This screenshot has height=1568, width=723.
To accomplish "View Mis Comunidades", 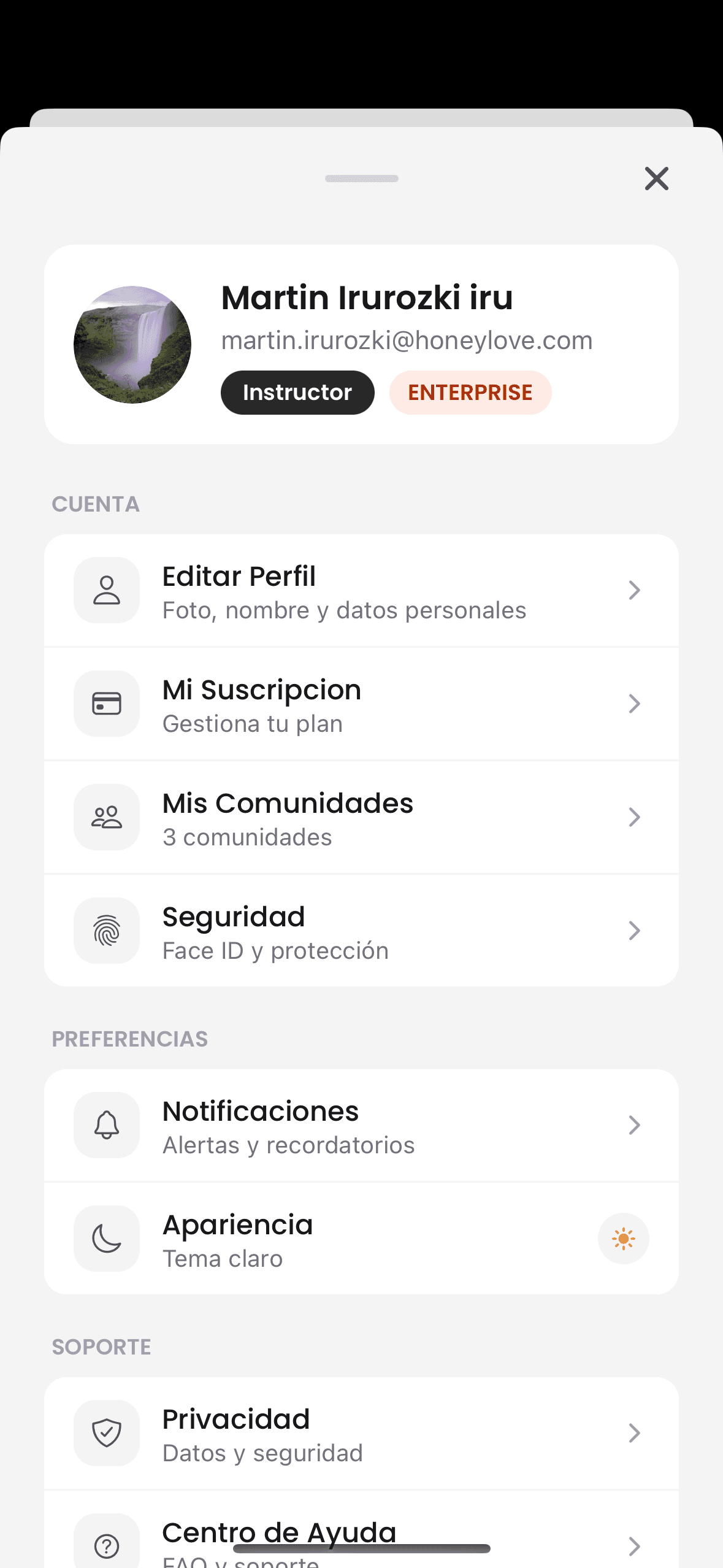I will 361,818.
